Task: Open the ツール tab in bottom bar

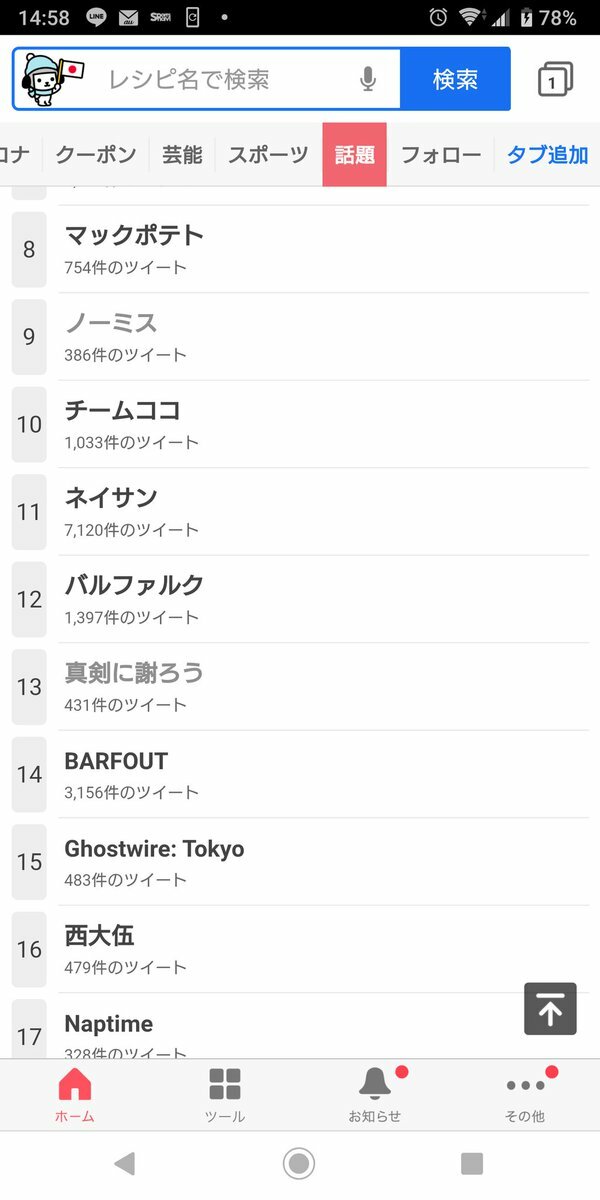Action: (x=225, y=1095)
